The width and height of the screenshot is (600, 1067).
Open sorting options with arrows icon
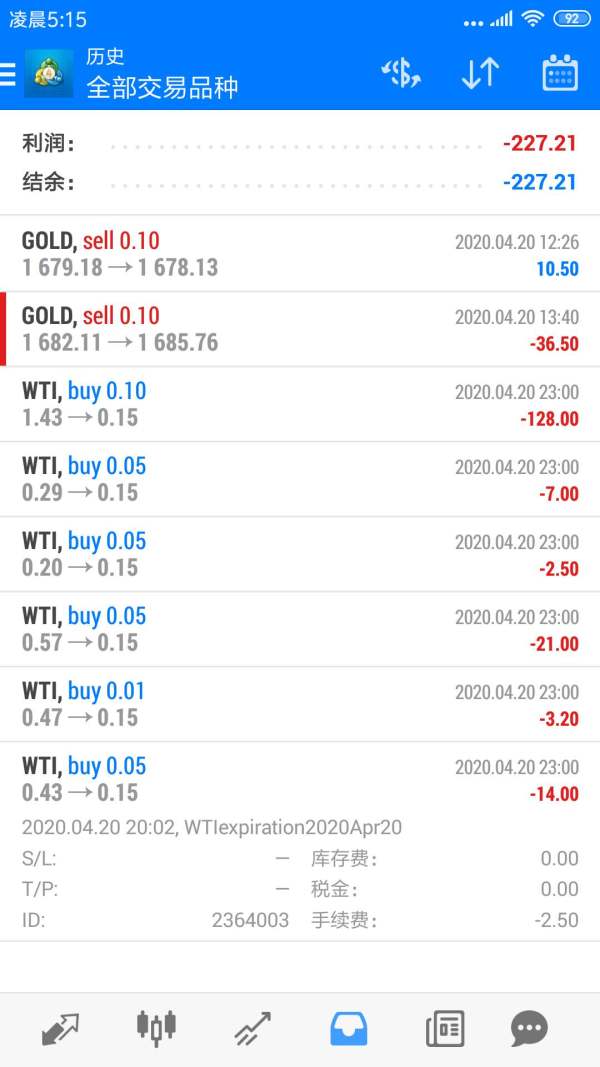click(480, 73)
